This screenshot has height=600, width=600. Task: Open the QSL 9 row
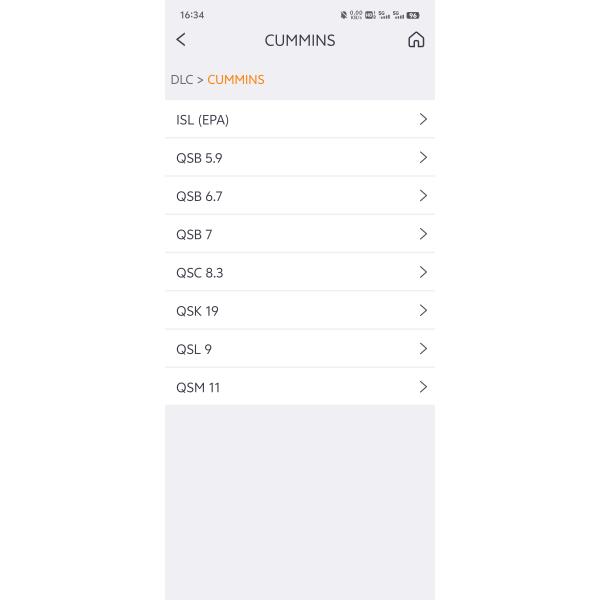(300, 349)
